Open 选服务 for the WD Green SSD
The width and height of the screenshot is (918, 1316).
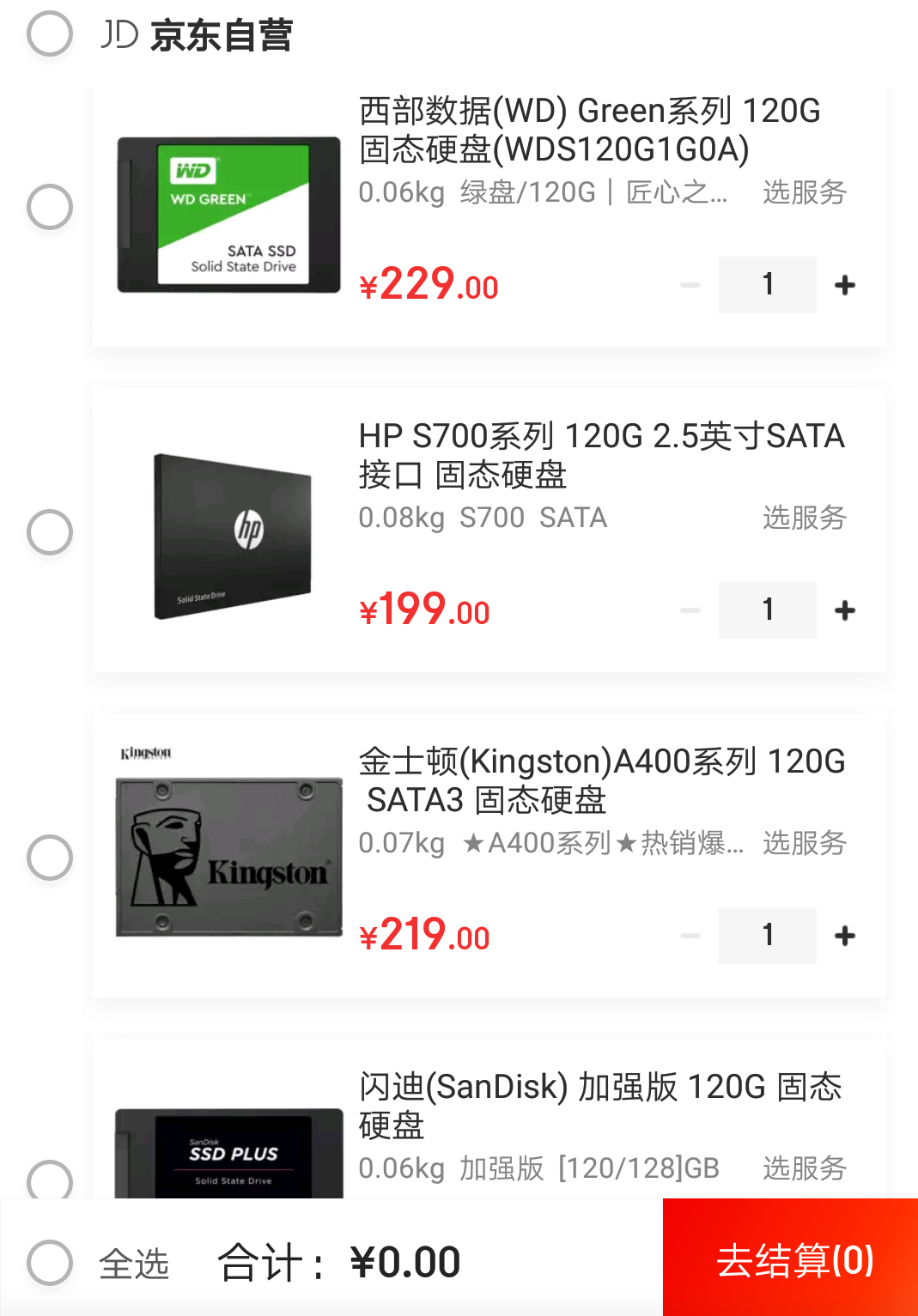(805, 192)
